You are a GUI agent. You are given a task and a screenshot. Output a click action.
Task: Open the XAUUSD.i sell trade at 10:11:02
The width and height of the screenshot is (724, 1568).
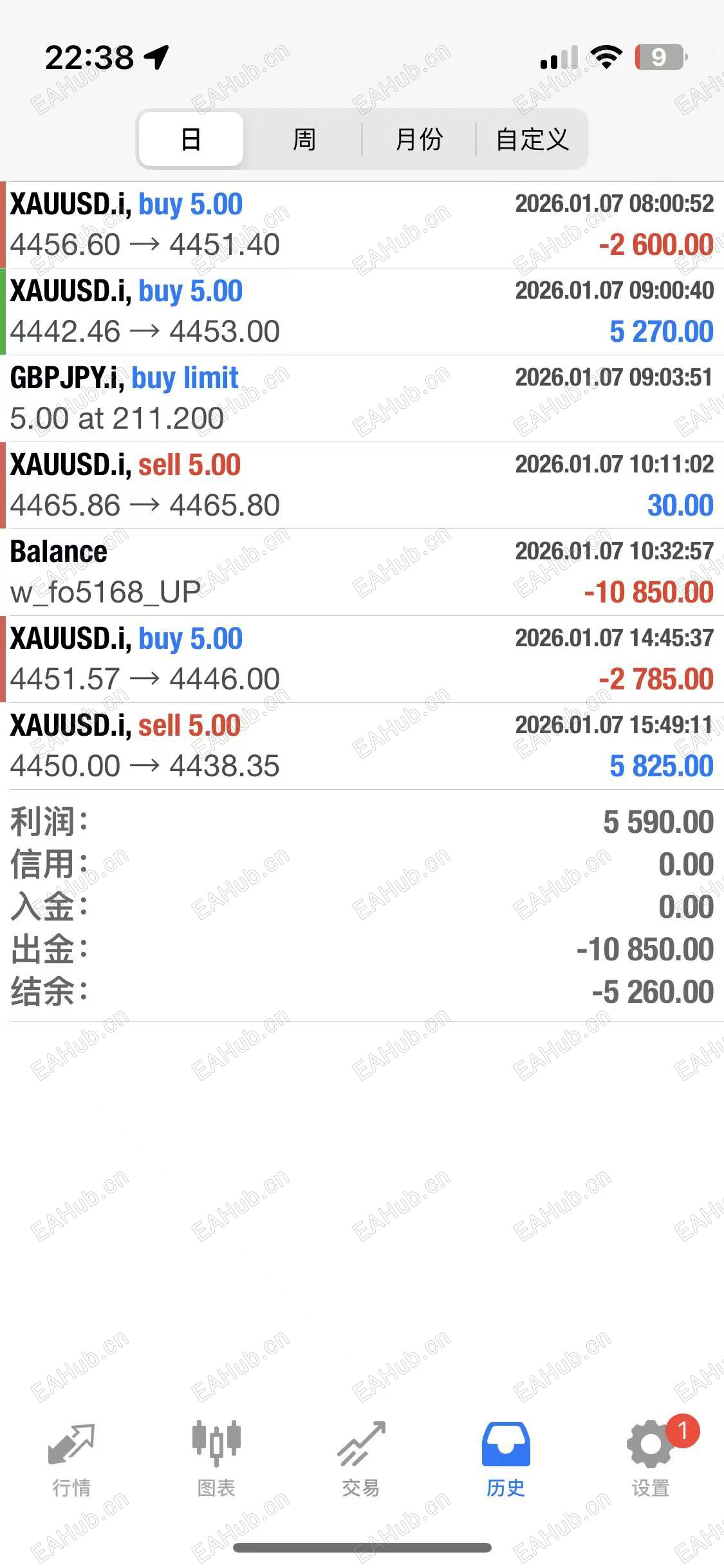point(362,485)
